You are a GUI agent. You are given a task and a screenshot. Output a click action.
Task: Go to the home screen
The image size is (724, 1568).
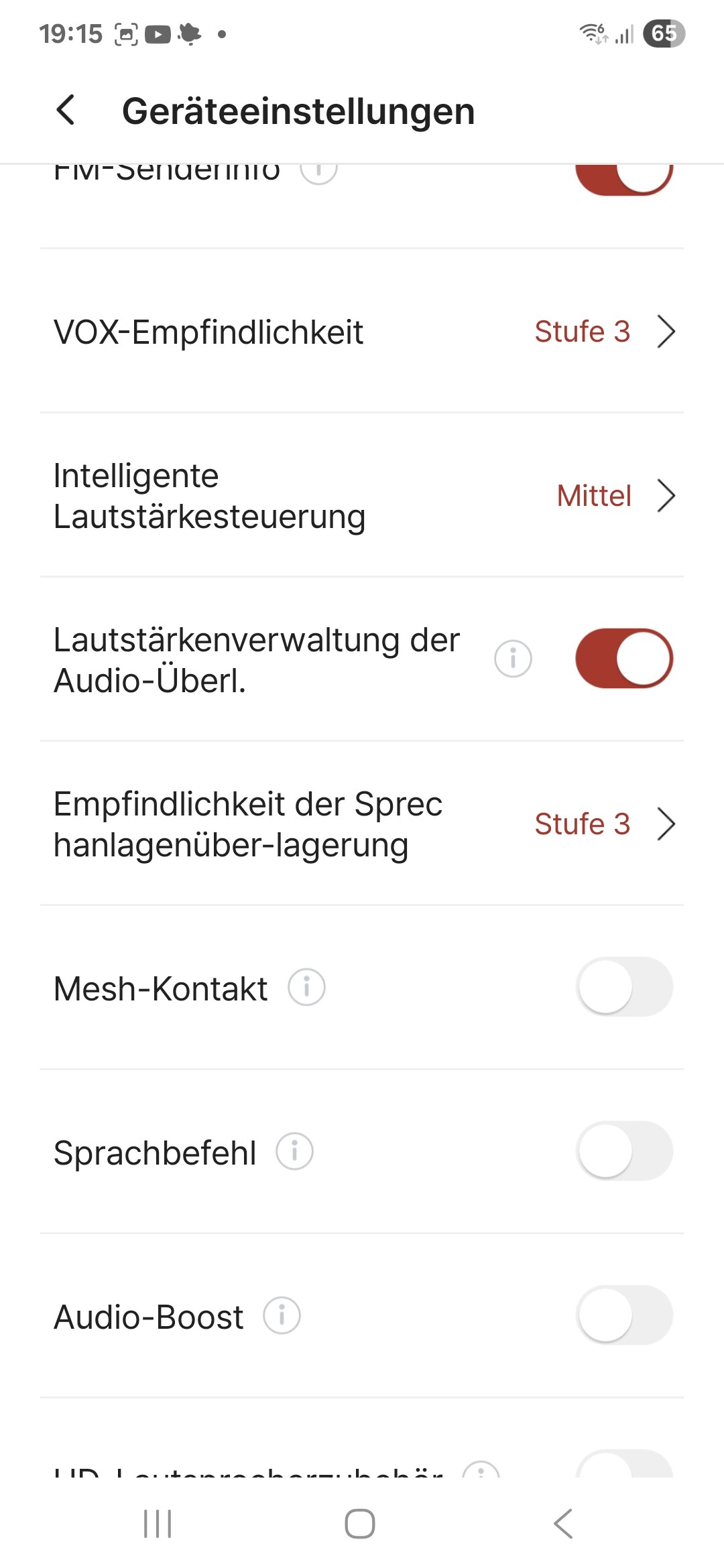(360, 1524)
